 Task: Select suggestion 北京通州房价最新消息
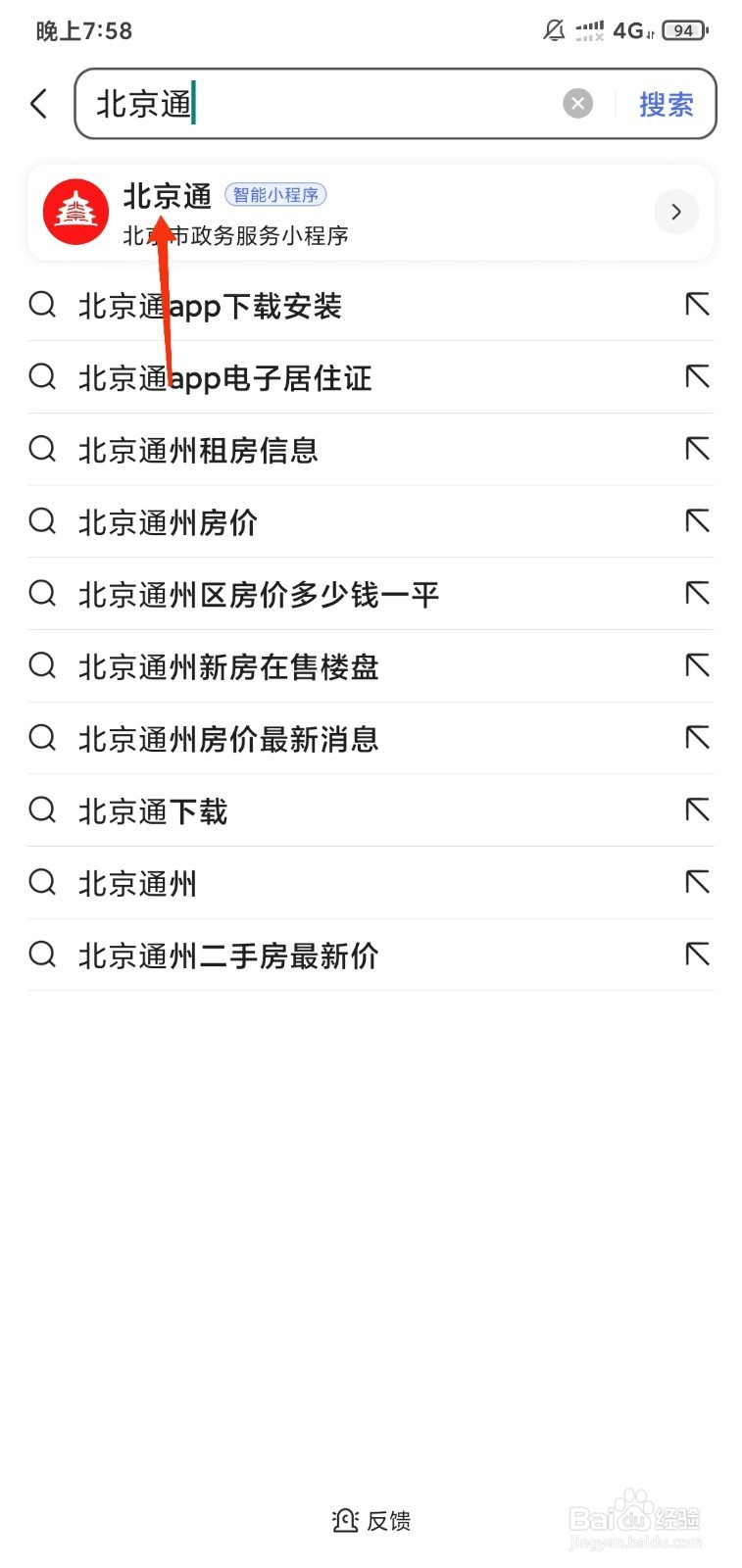[x=371, y=739]
